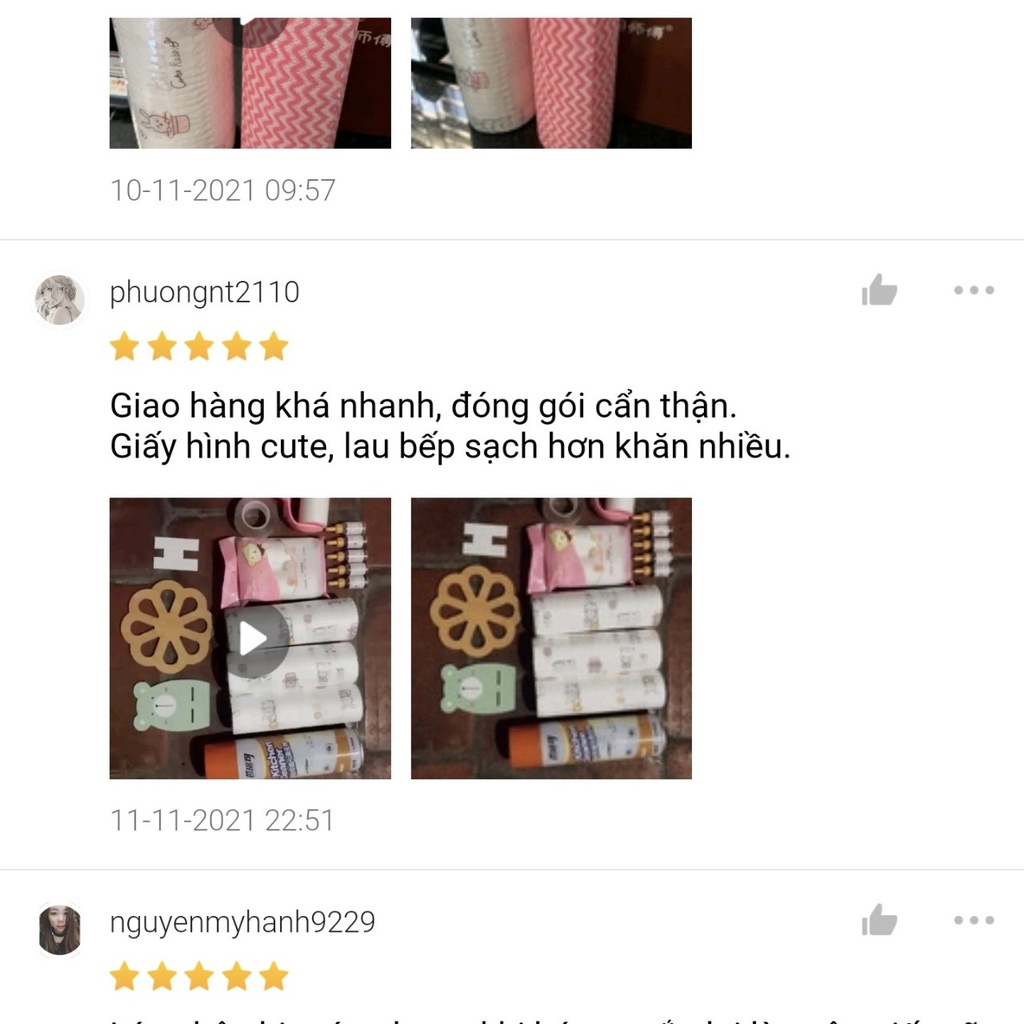
Task: Open more options for phuongnt2110's review
Action: pos(973,291)
